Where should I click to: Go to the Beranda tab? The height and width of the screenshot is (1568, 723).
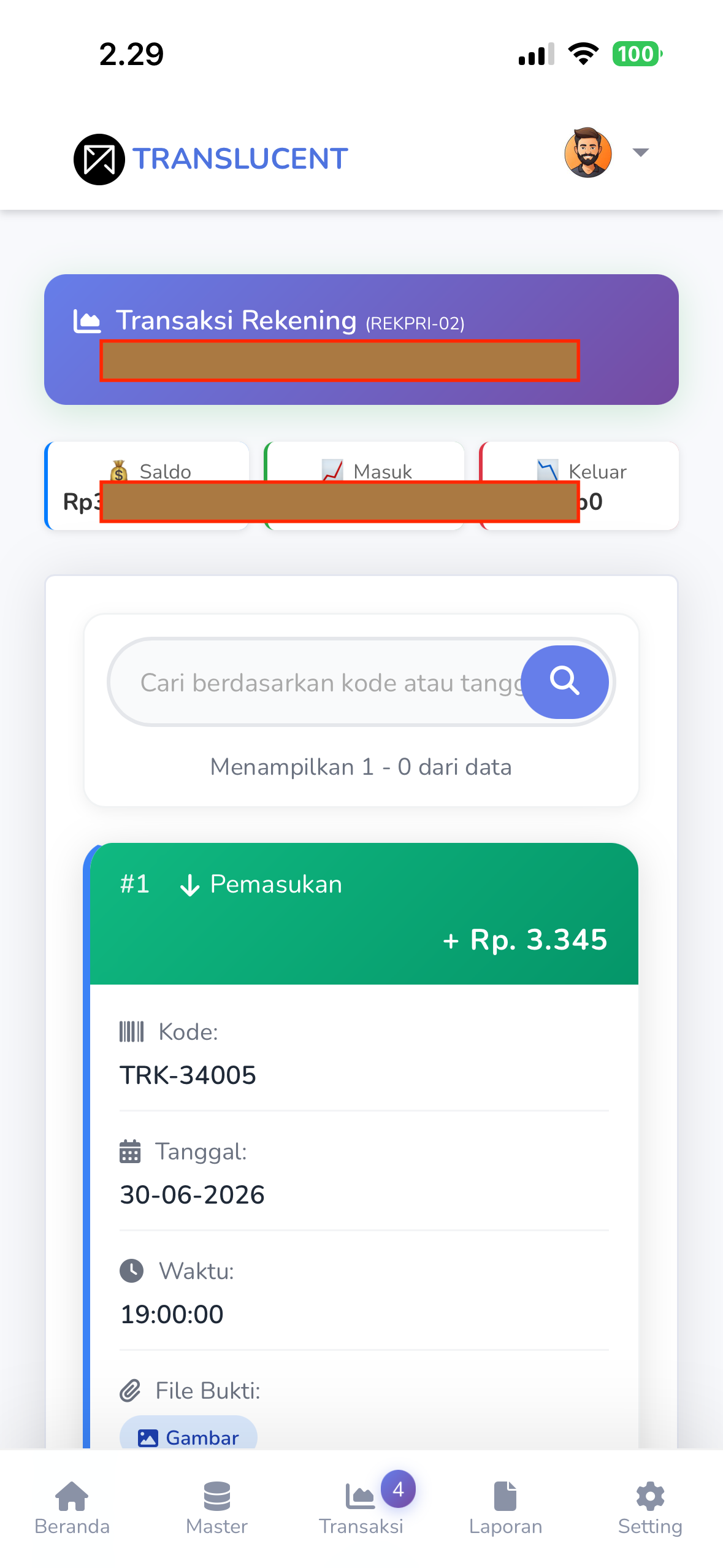pyautogui.click(x=72, y=1508)
